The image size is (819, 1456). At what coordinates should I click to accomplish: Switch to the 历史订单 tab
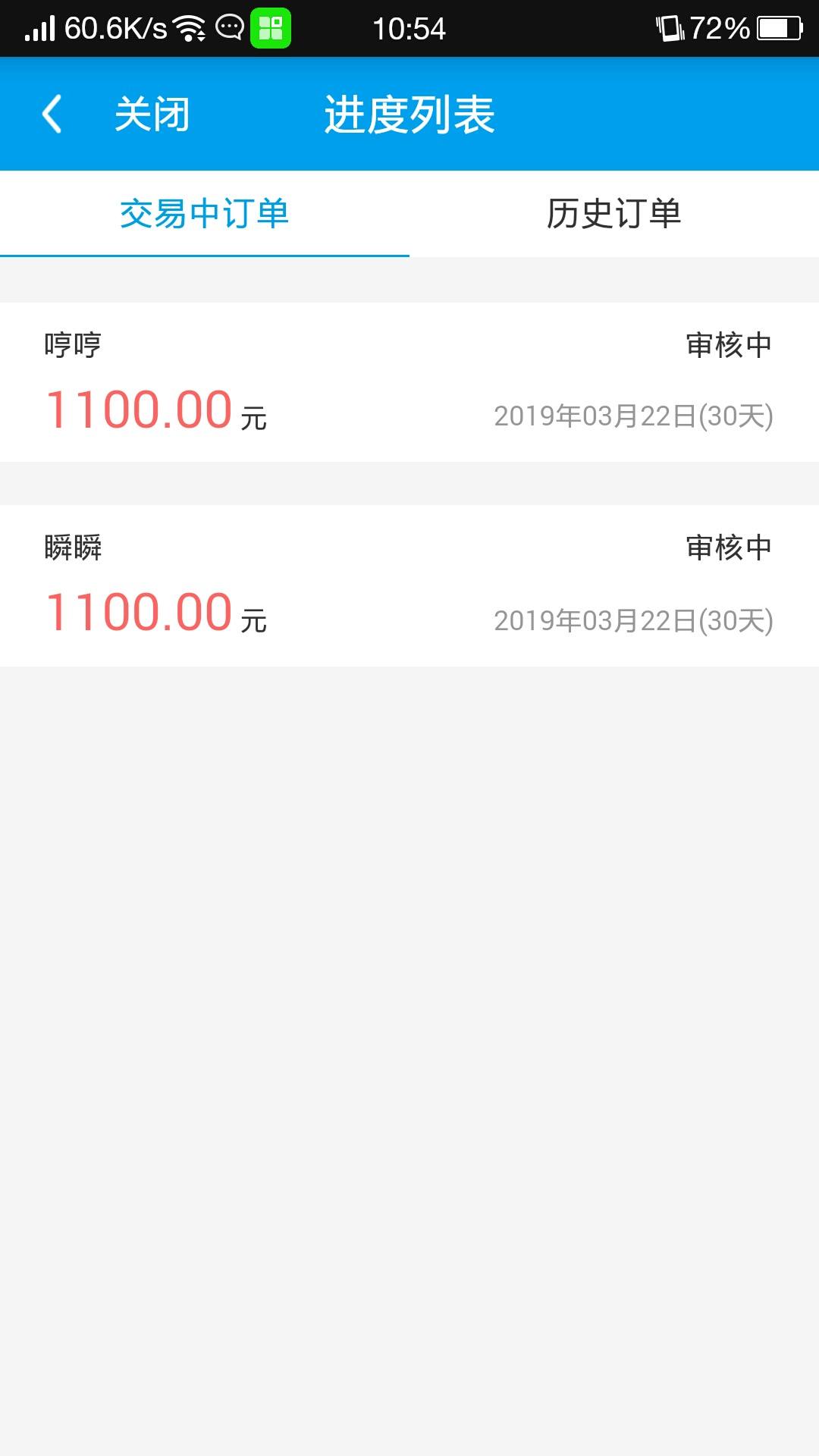pyautogui.click(x=614, y=214)
